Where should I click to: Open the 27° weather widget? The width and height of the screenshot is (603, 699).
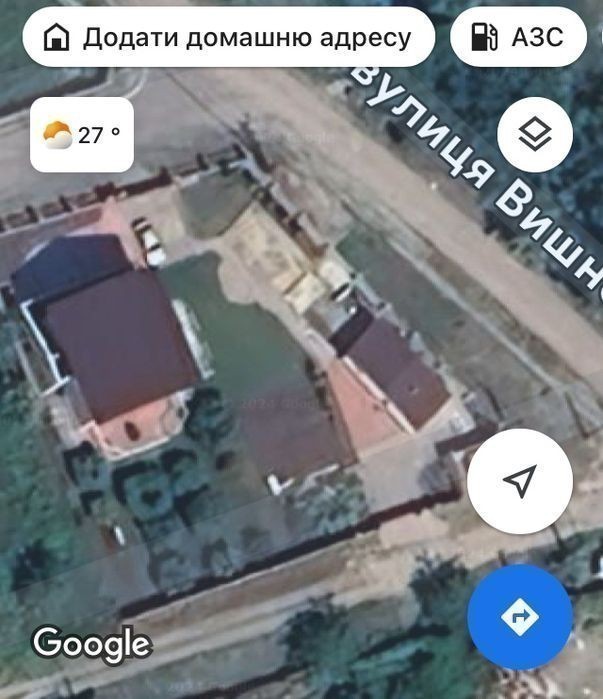click(82, 135)
